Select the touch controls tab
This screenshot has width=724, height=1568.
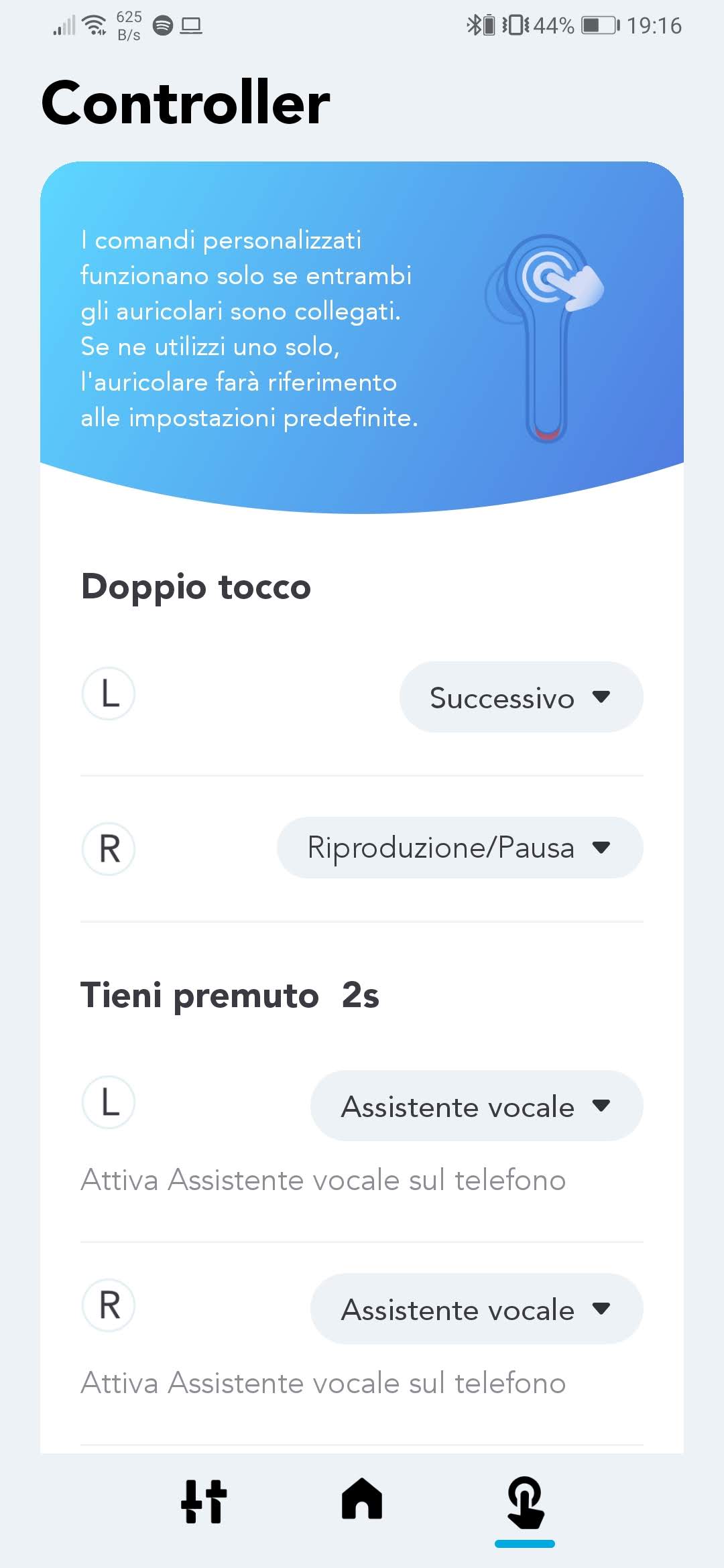[525, 1502]
